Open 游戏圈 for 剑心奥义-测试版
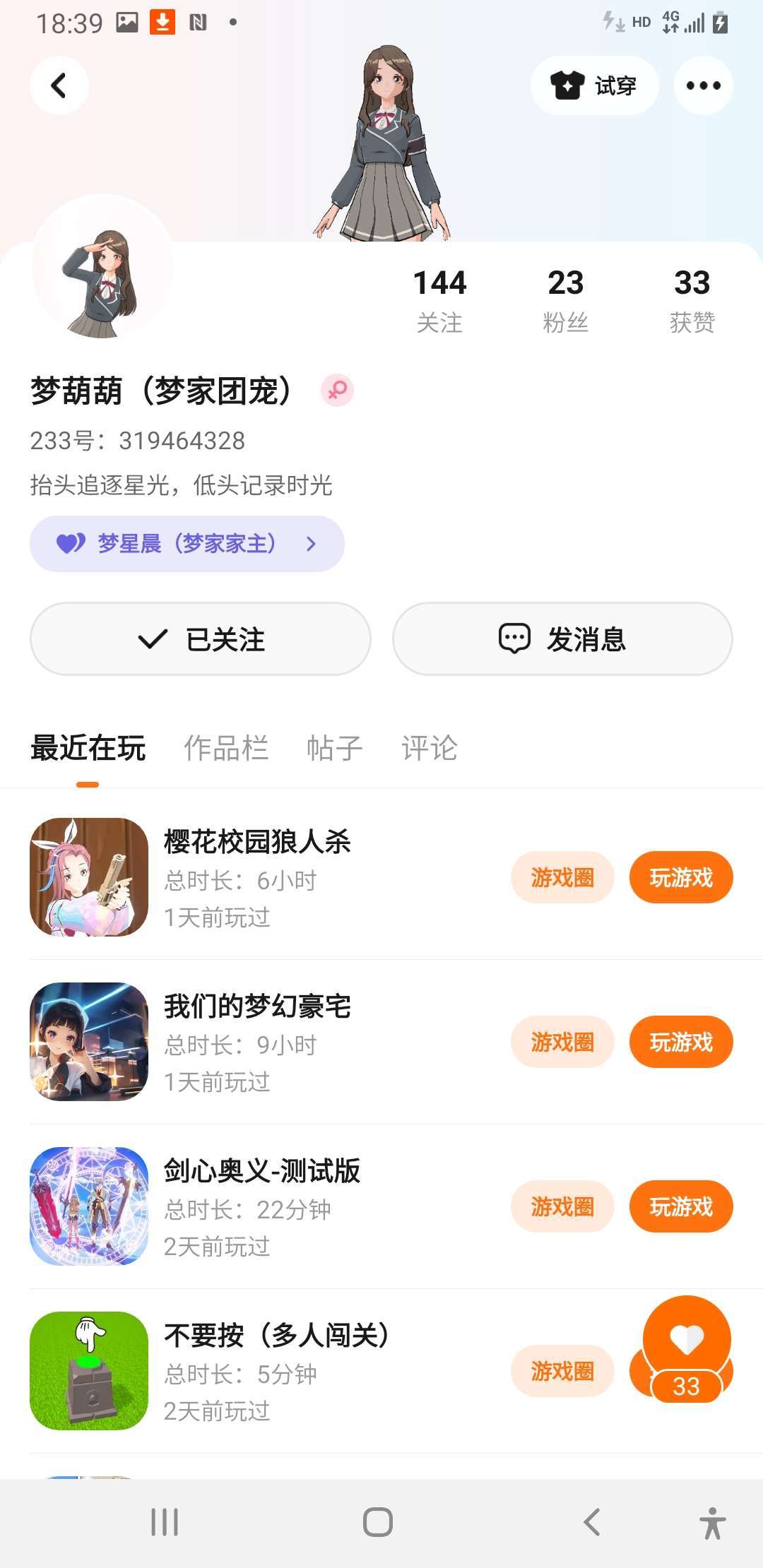This screenshot has width=763, height=1568. pos(562,1207)
